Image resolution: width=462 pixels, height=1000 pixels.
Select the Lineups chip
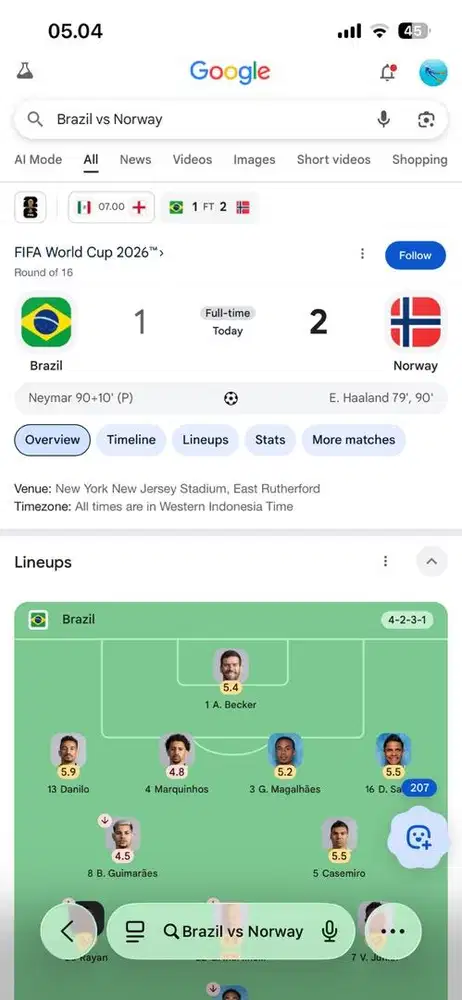[x=205, y=440]
